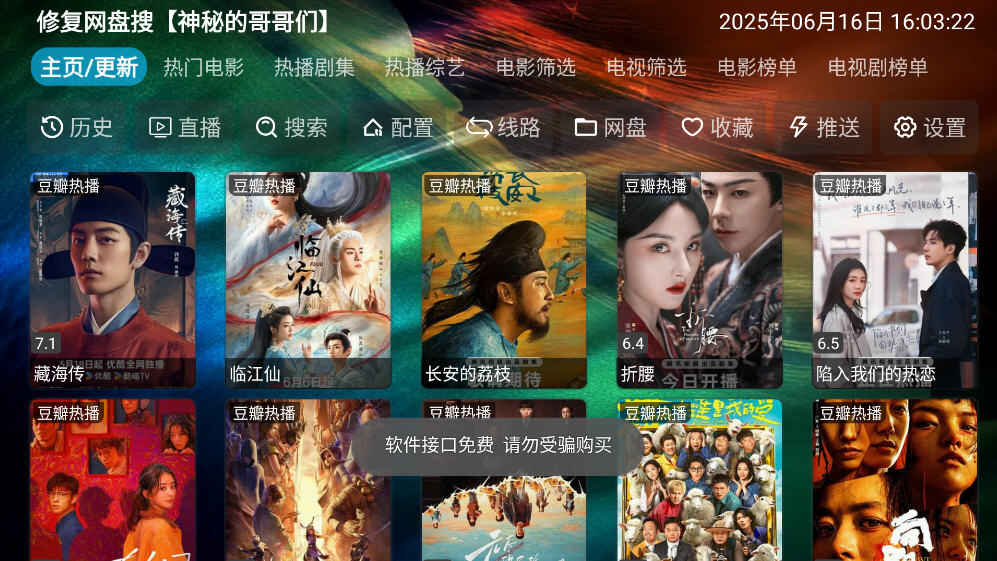The width and height of the screenshot is (997, 561).
Task: Open the 藏海传 poster card
Action: point(112,280)
